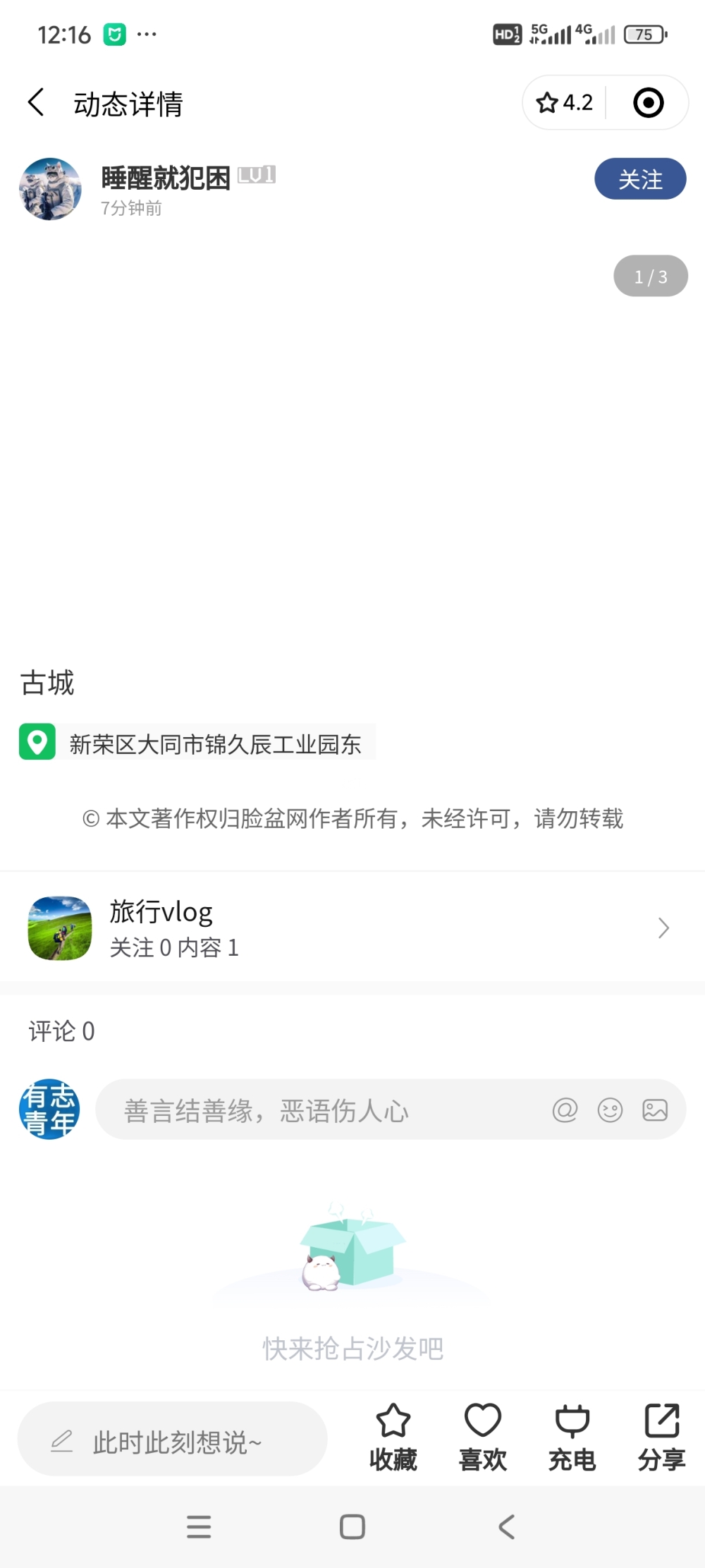
Task: Open recent apps from navigation bar
Action: tap(199, 1527)
